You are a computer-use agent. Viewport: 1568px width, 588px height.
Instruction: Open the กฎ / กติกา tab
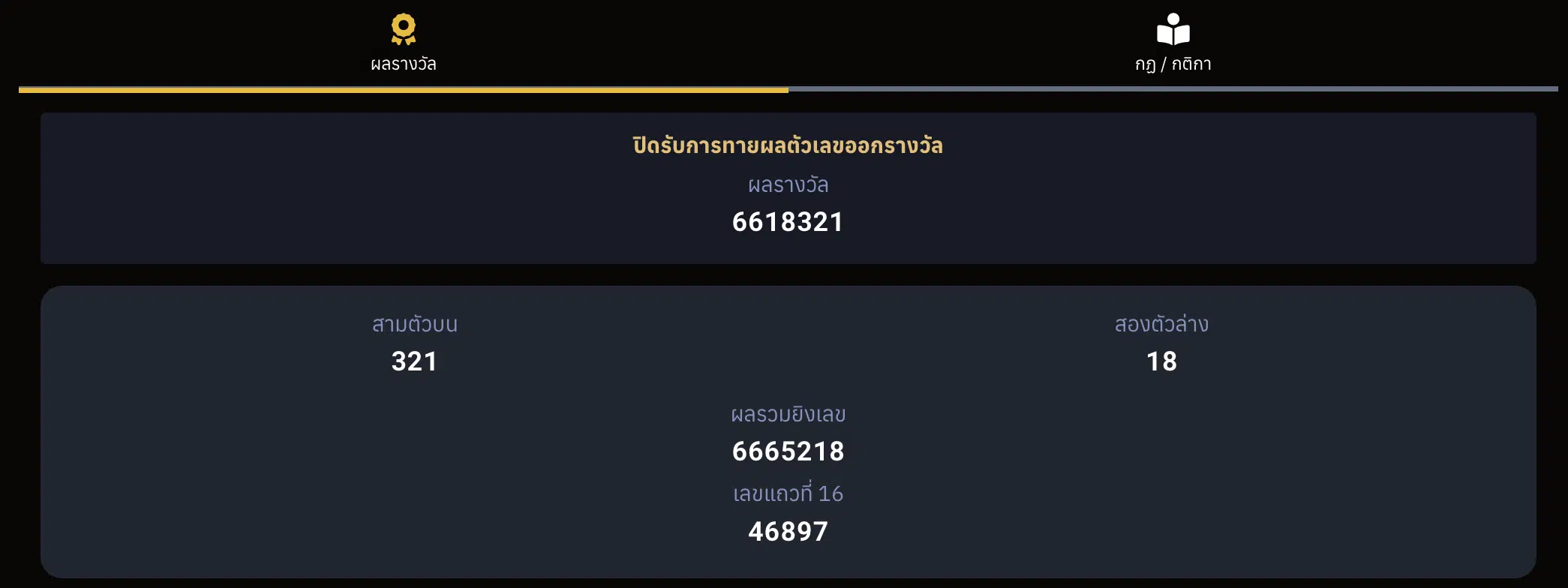tap(1173, 43)
